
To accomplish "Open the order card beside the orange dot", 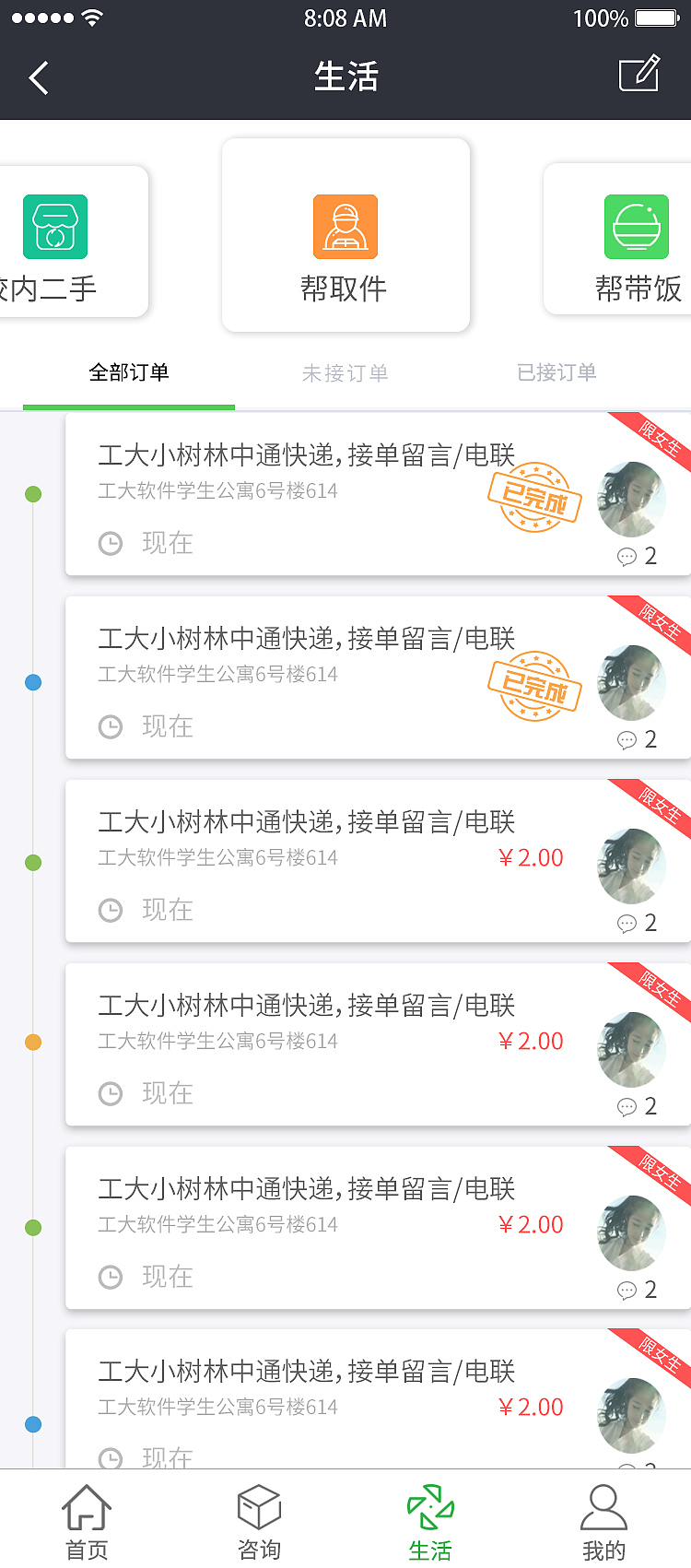I will [332, 1044].
